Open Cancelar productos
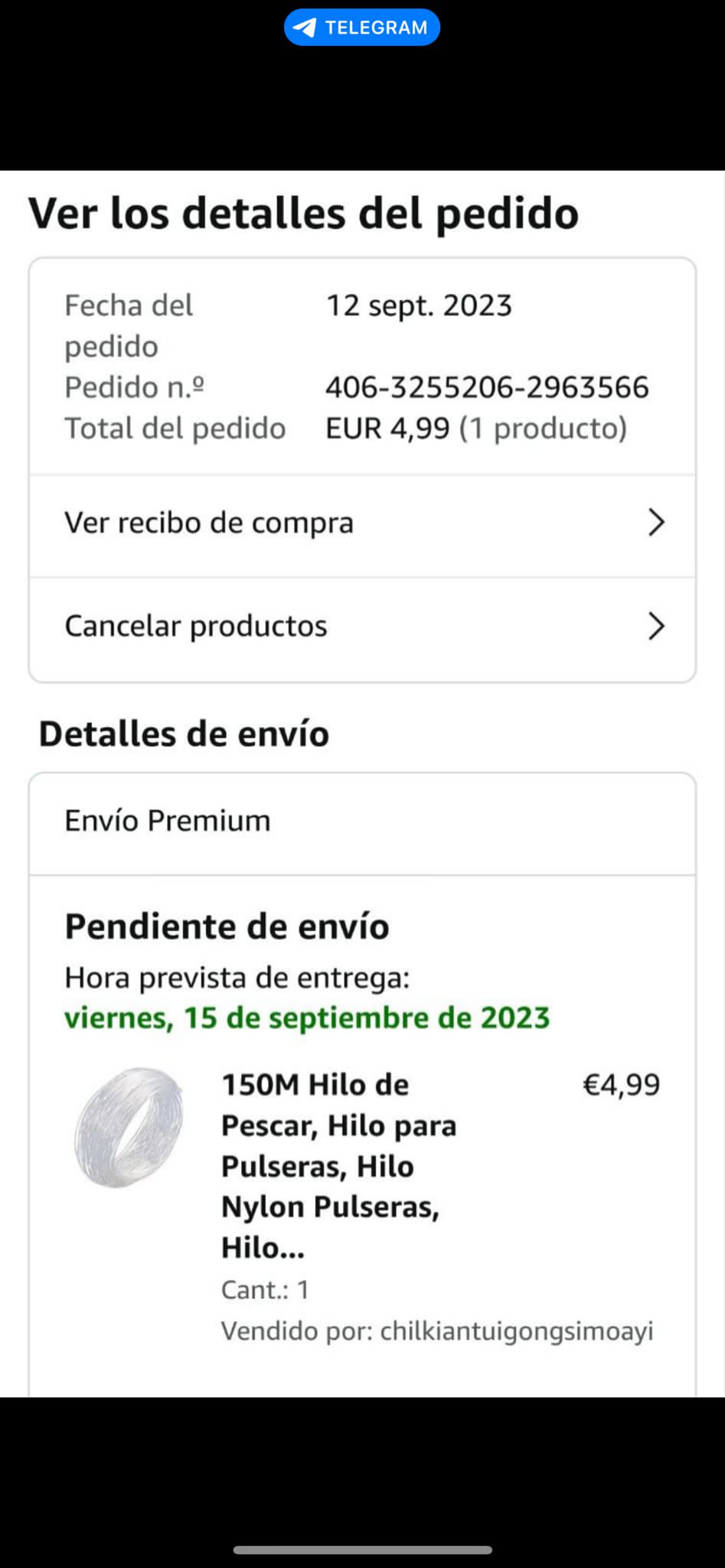725x1568 pixels. pos(362,627)
